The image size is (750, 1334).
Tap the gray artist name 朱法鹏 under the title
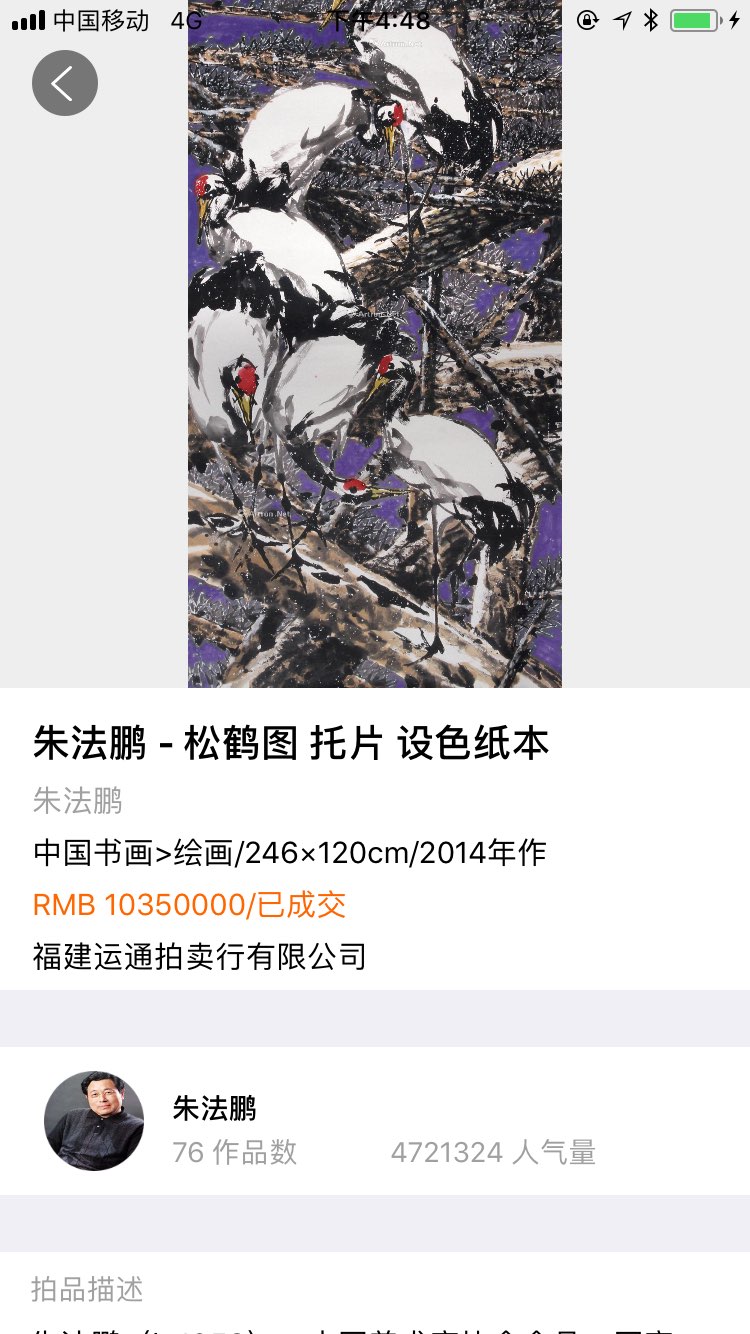click(x=78, y=801)
